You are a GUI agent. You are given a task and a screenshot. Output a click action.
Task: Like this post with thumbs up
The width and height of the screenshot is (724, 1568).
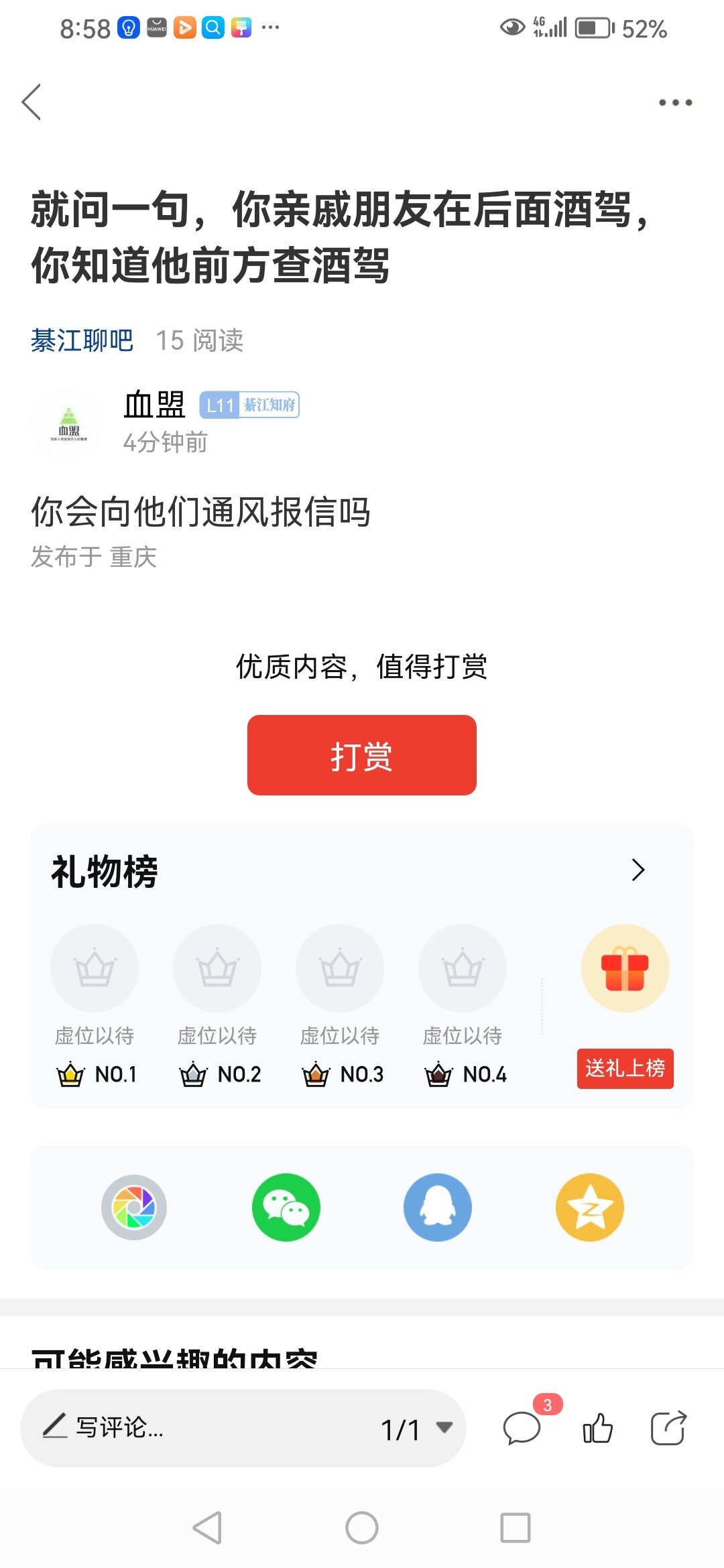pos(597,1428)
